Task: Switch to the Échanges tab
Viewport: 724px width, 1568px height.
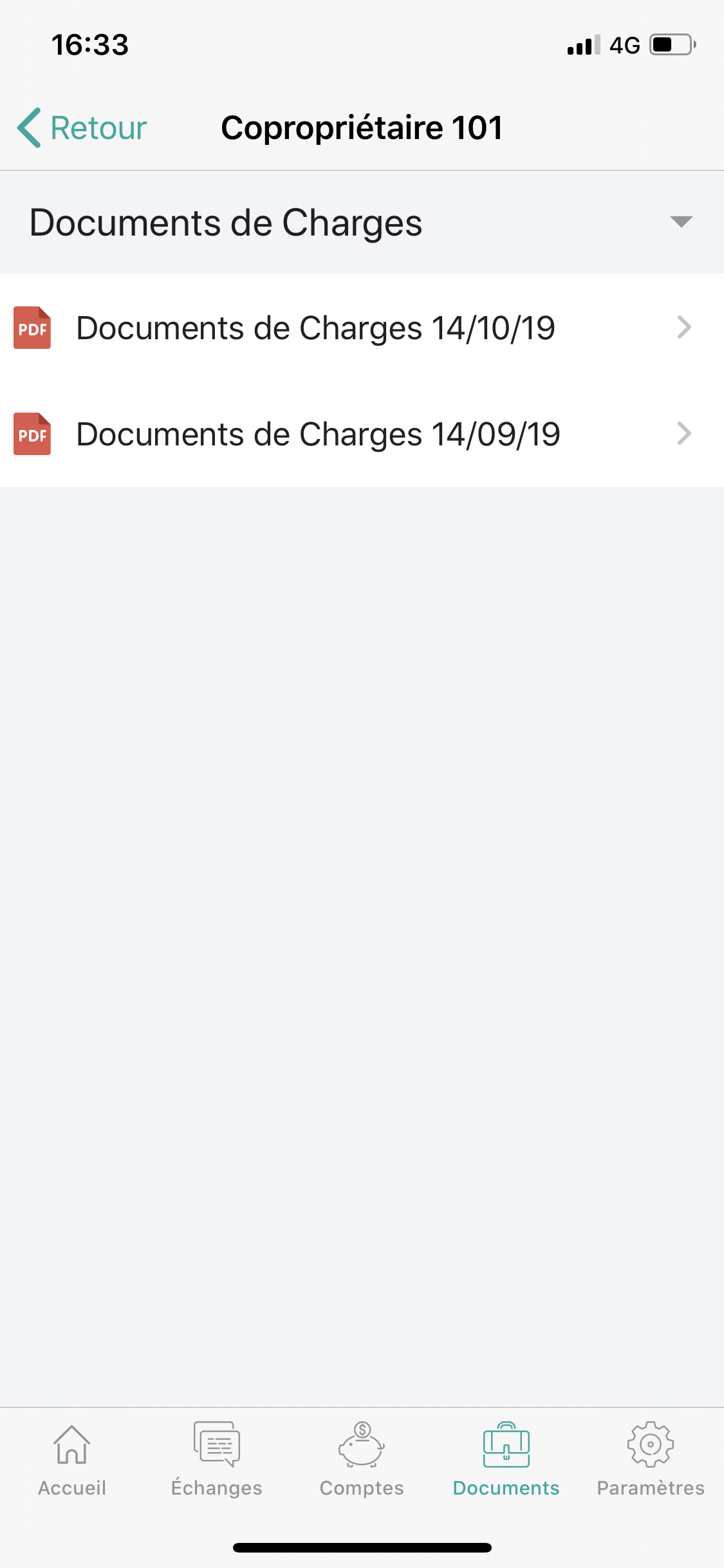Action: [217, 1461]
